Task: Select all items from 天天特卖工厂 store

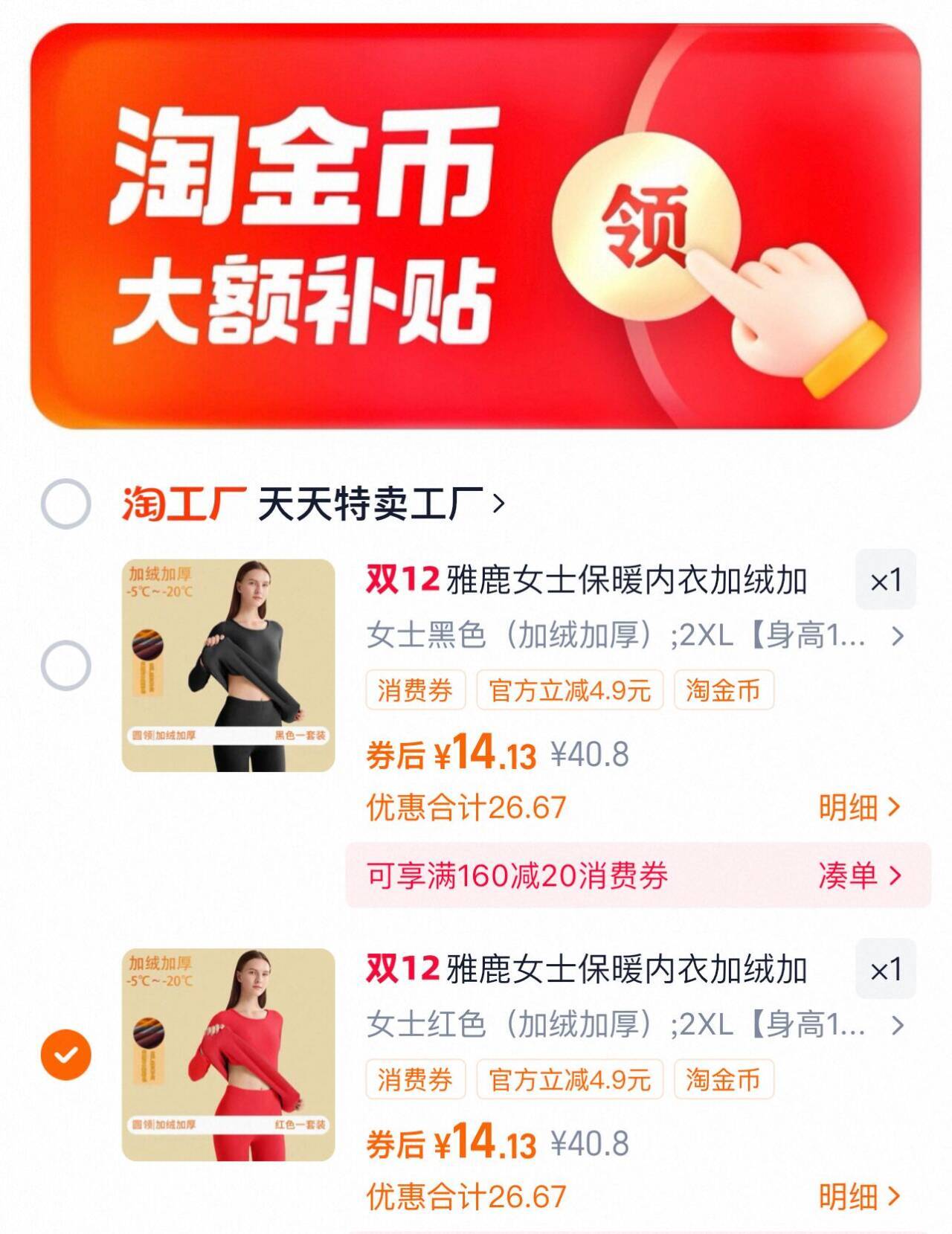Action: click(66, 505)
